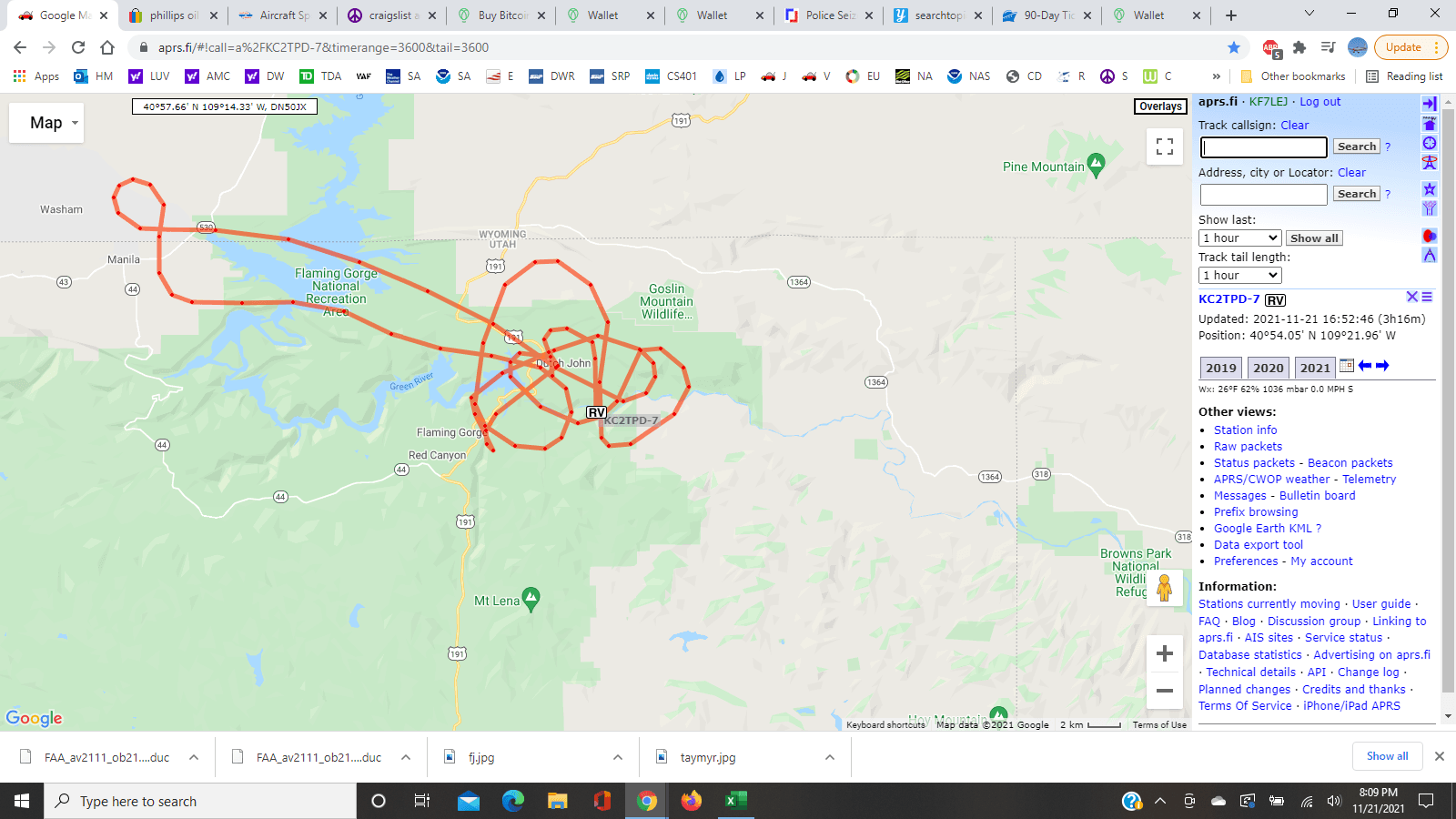Zoom in on the map
Viewport: 1456px width, 819px height.
click(x=1164, y=653)
